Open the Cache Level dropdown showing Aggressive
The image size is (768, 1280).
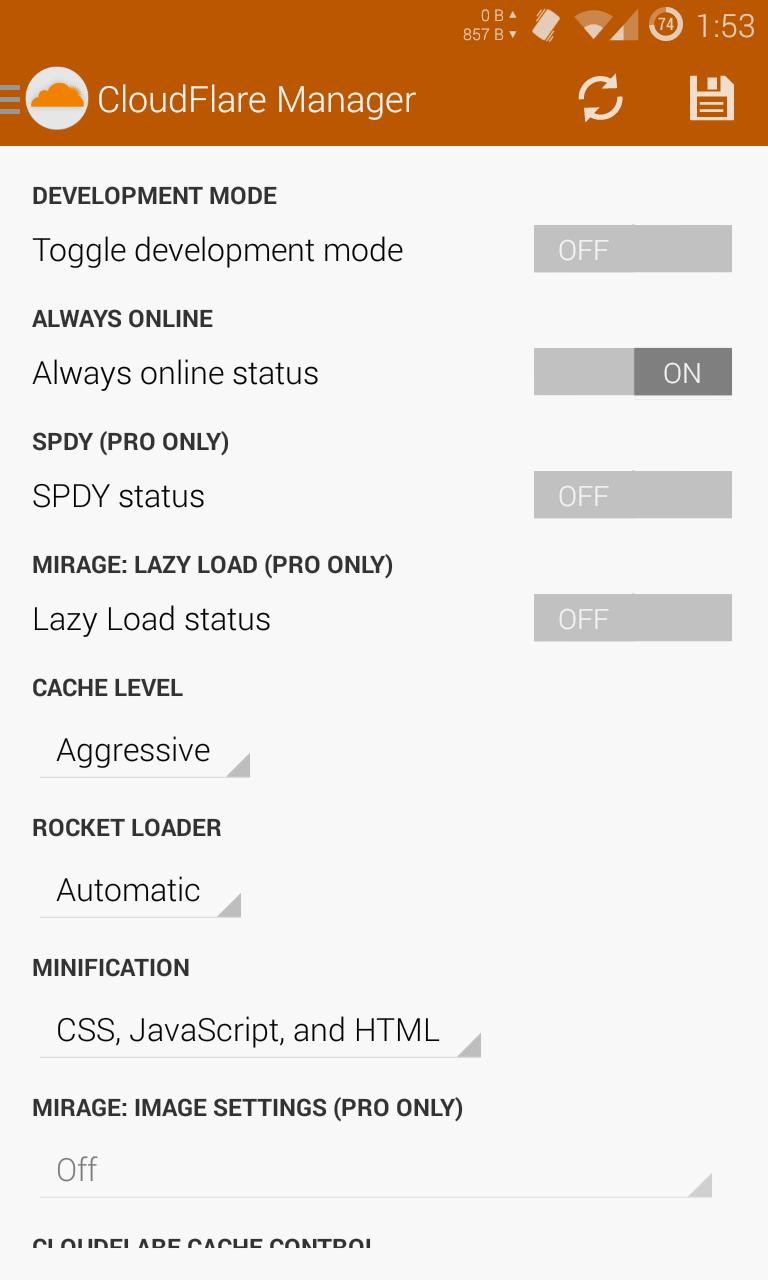[x=144, y=751]
